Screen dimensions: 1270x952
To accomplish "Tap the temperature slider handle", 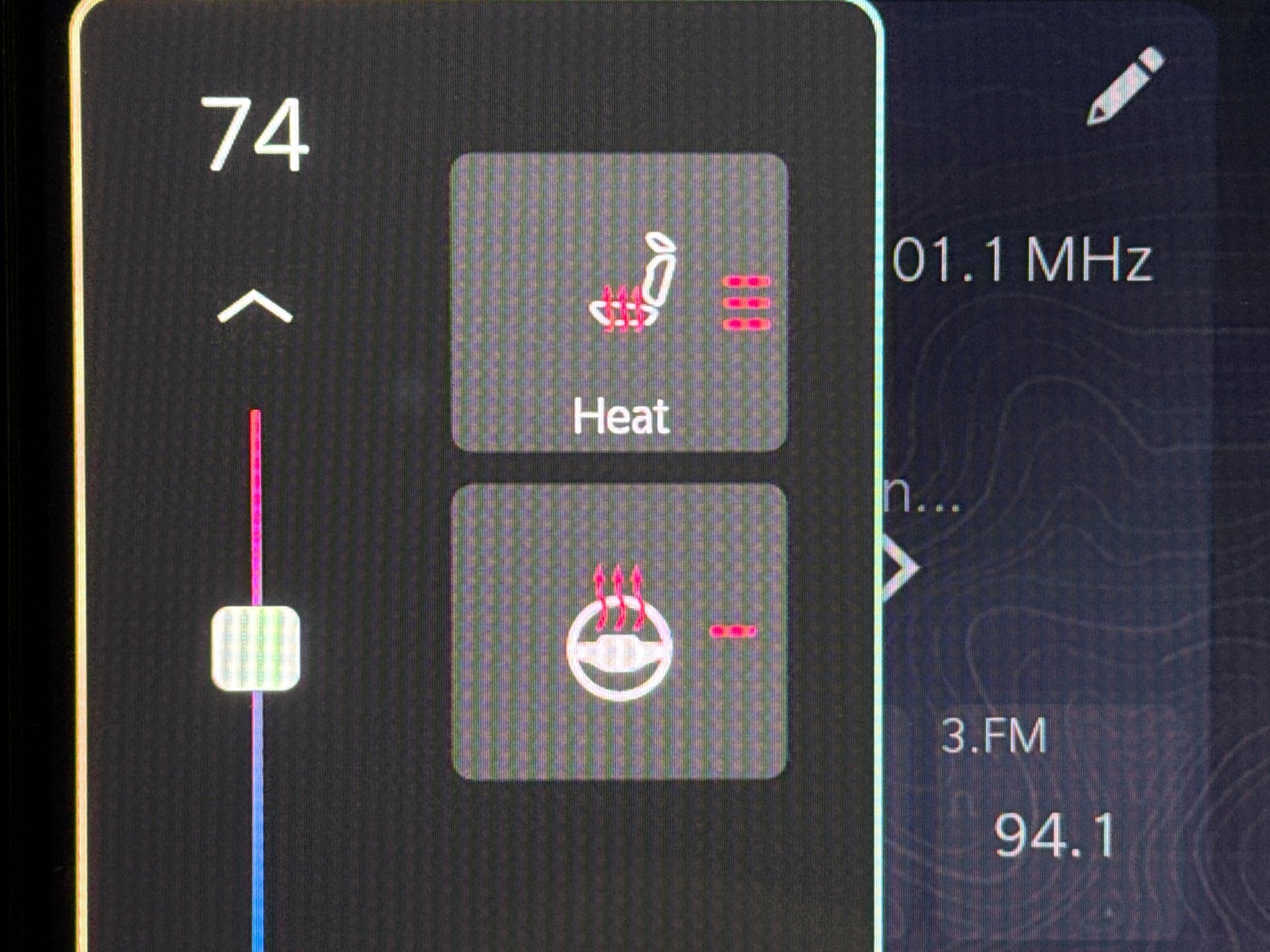I will coord(256,648).
